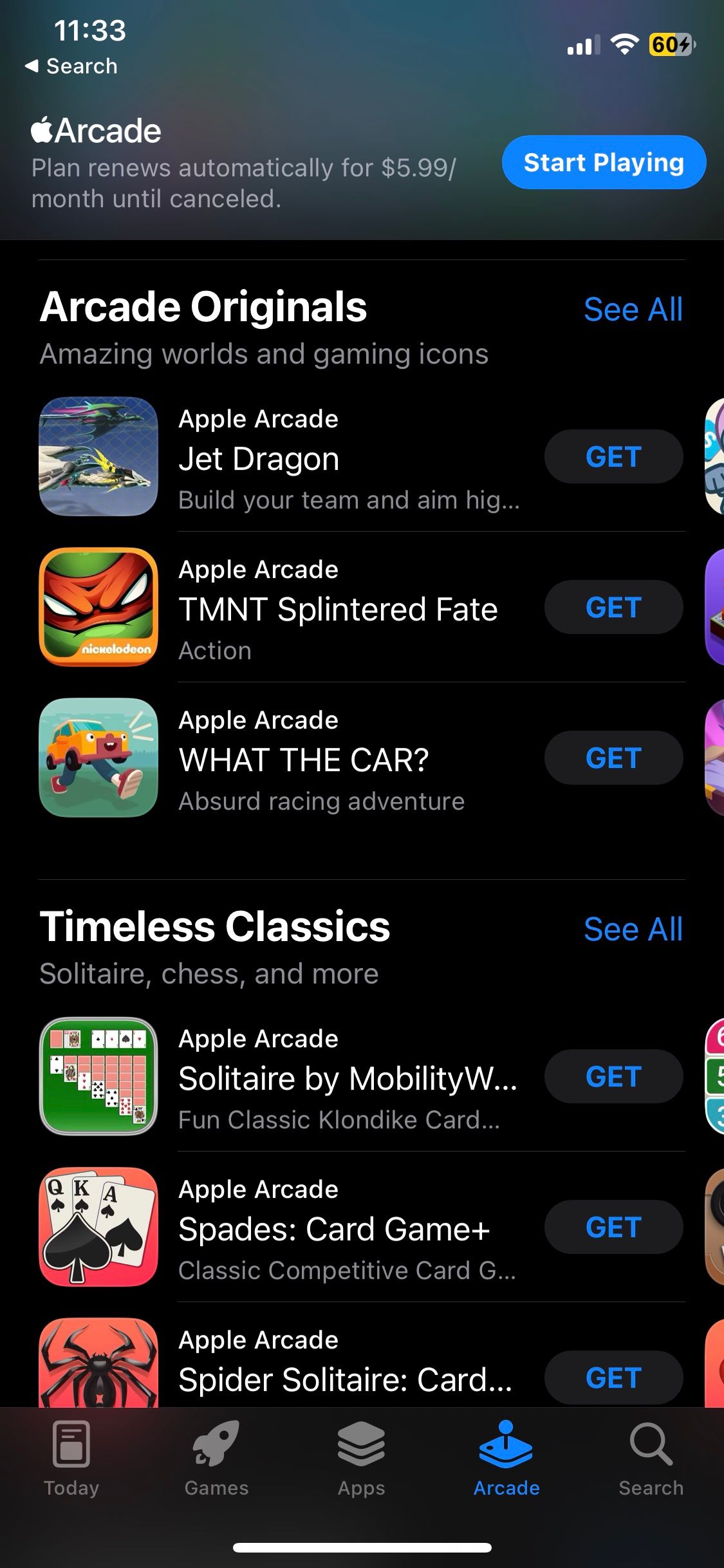
Task: Open the Jet Dragon game page
Action: pos(259,459)
